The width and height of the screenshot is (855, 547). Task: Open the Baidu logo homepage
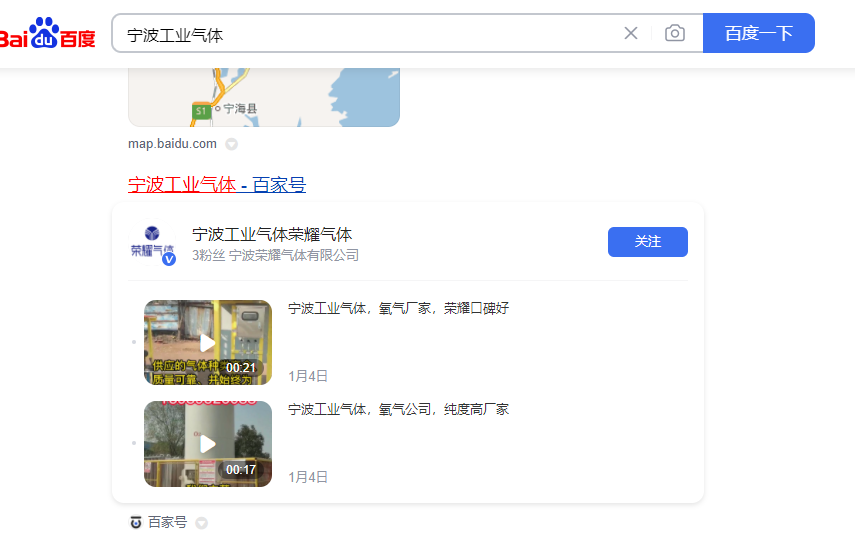pyautogui.click(x=47, y=34)
